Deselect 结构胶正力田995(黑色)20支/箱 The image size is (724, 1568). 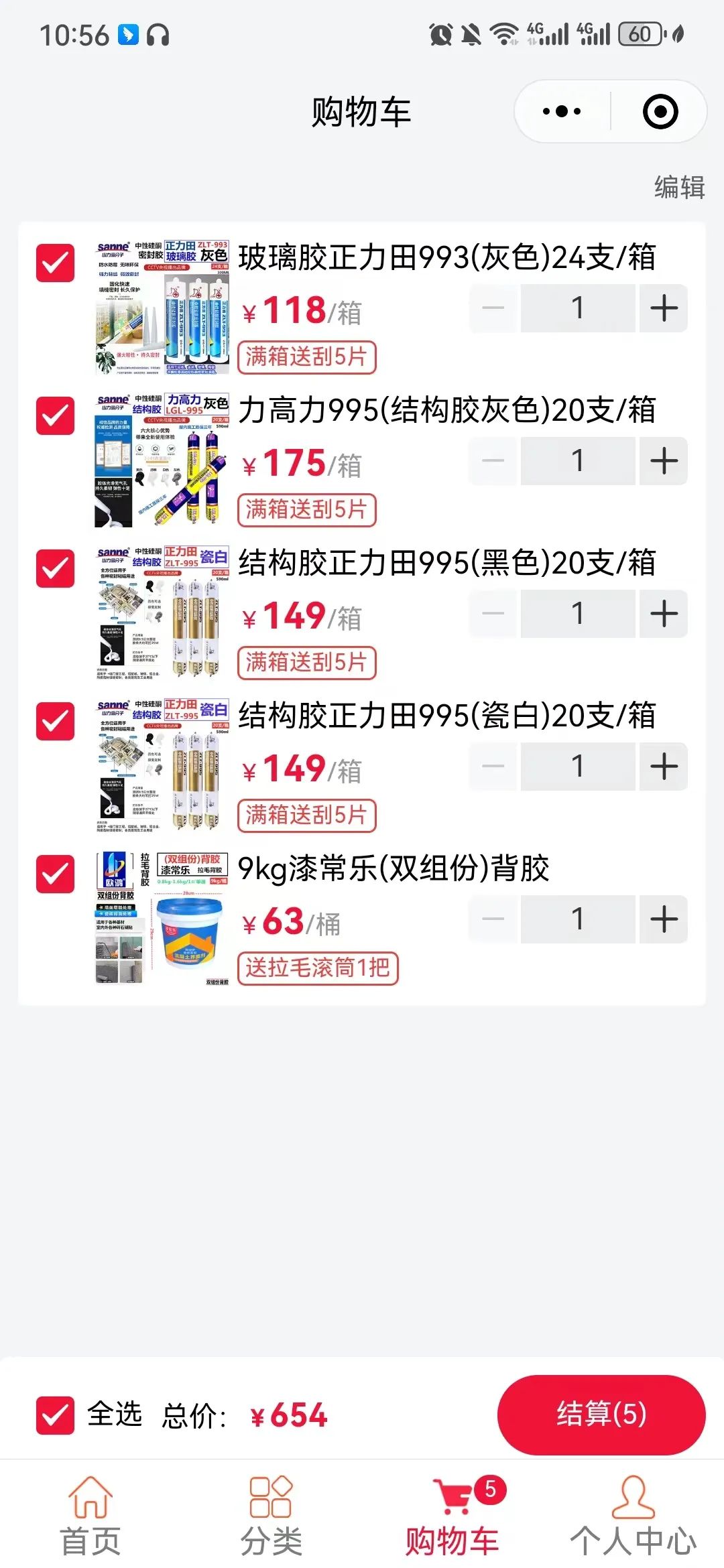point(55,568)
